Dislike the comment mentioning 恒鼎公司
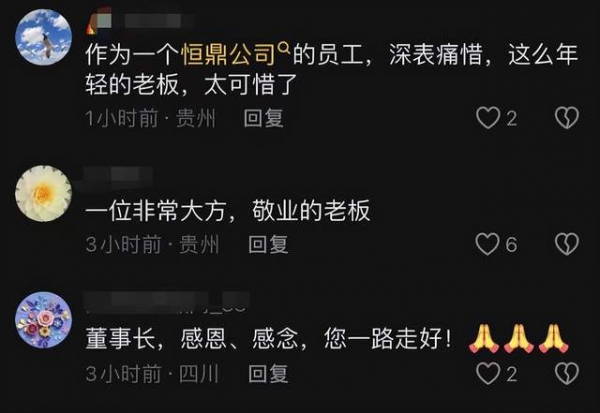600x413 pixels. point(567,118)
